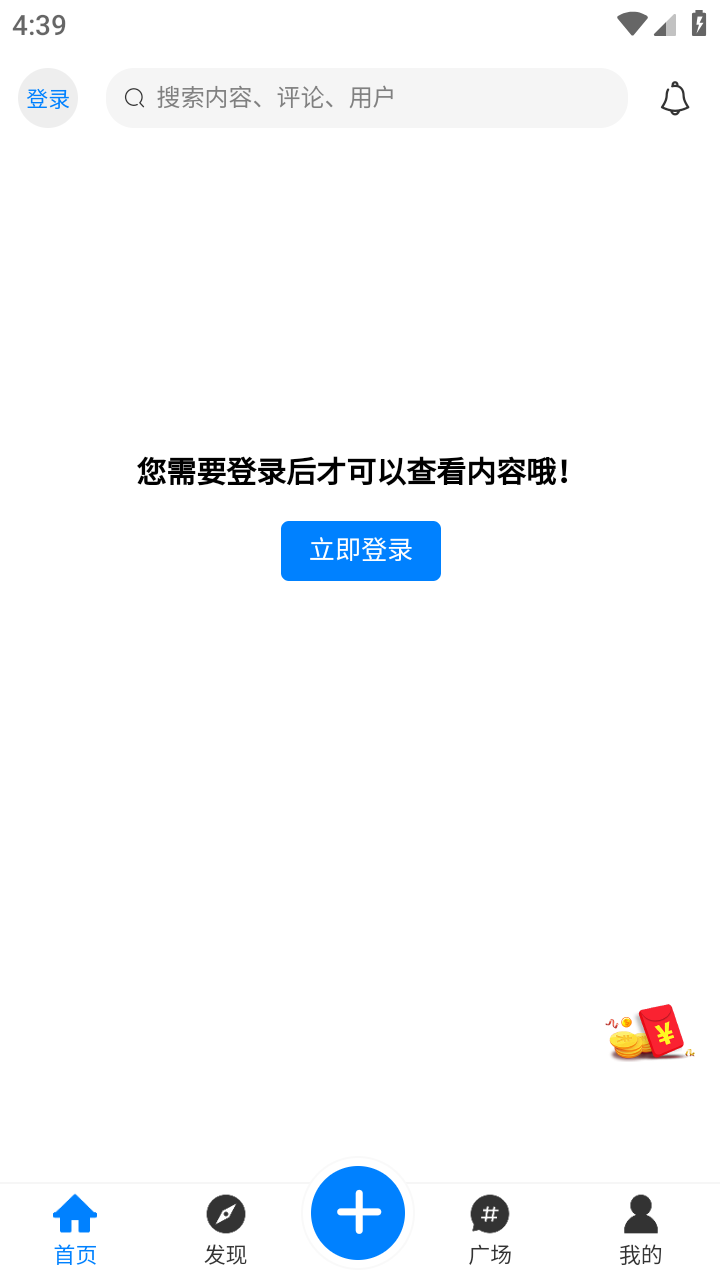Go to the 我的 tab
The height and width of the screenshot is (1280, 720).
641,1229
